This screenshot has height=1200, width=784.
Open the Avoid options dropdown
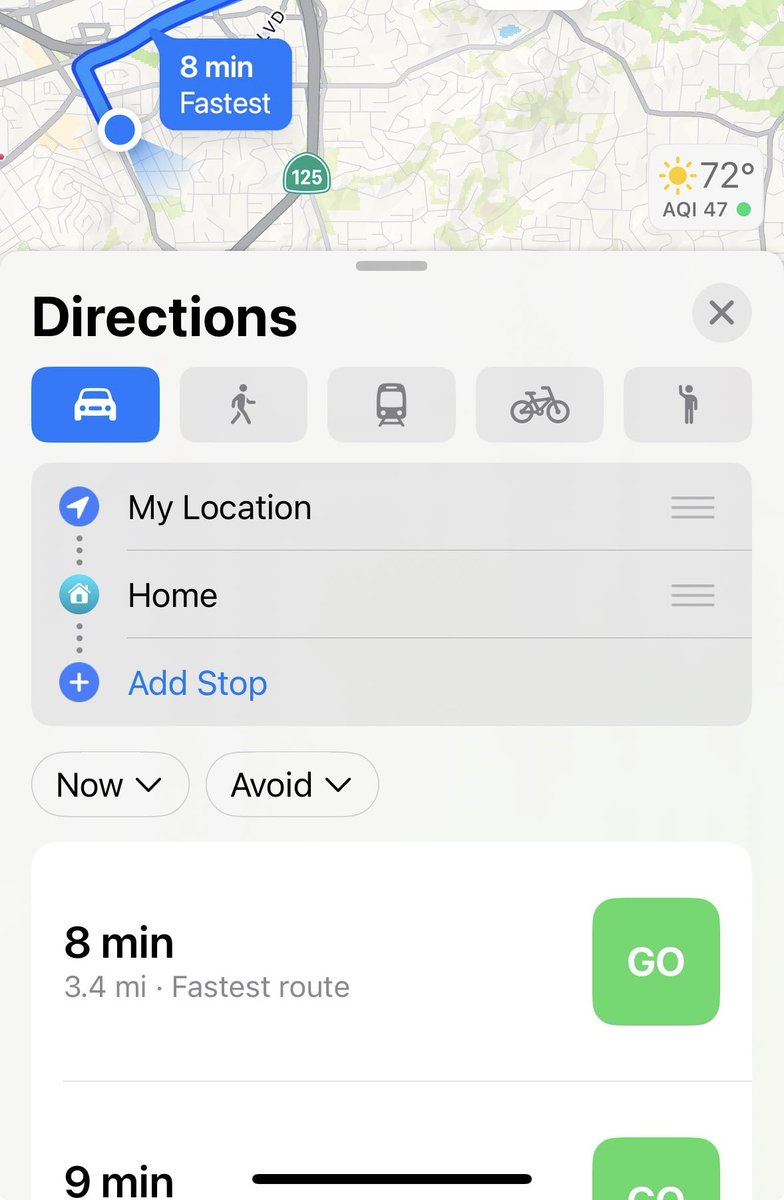[x=291, y=785]
